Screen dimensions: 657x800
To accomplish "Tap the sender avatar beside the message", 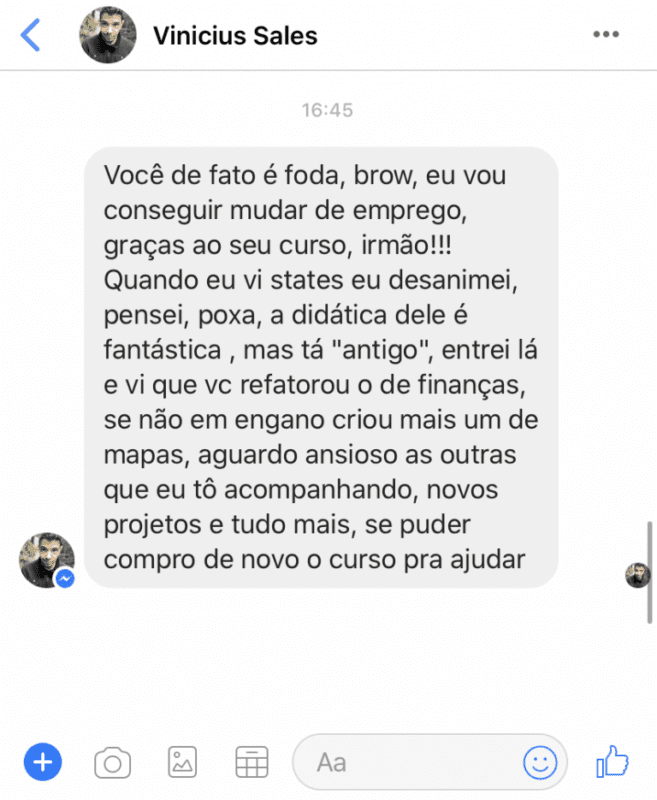I will click(47, 559).
